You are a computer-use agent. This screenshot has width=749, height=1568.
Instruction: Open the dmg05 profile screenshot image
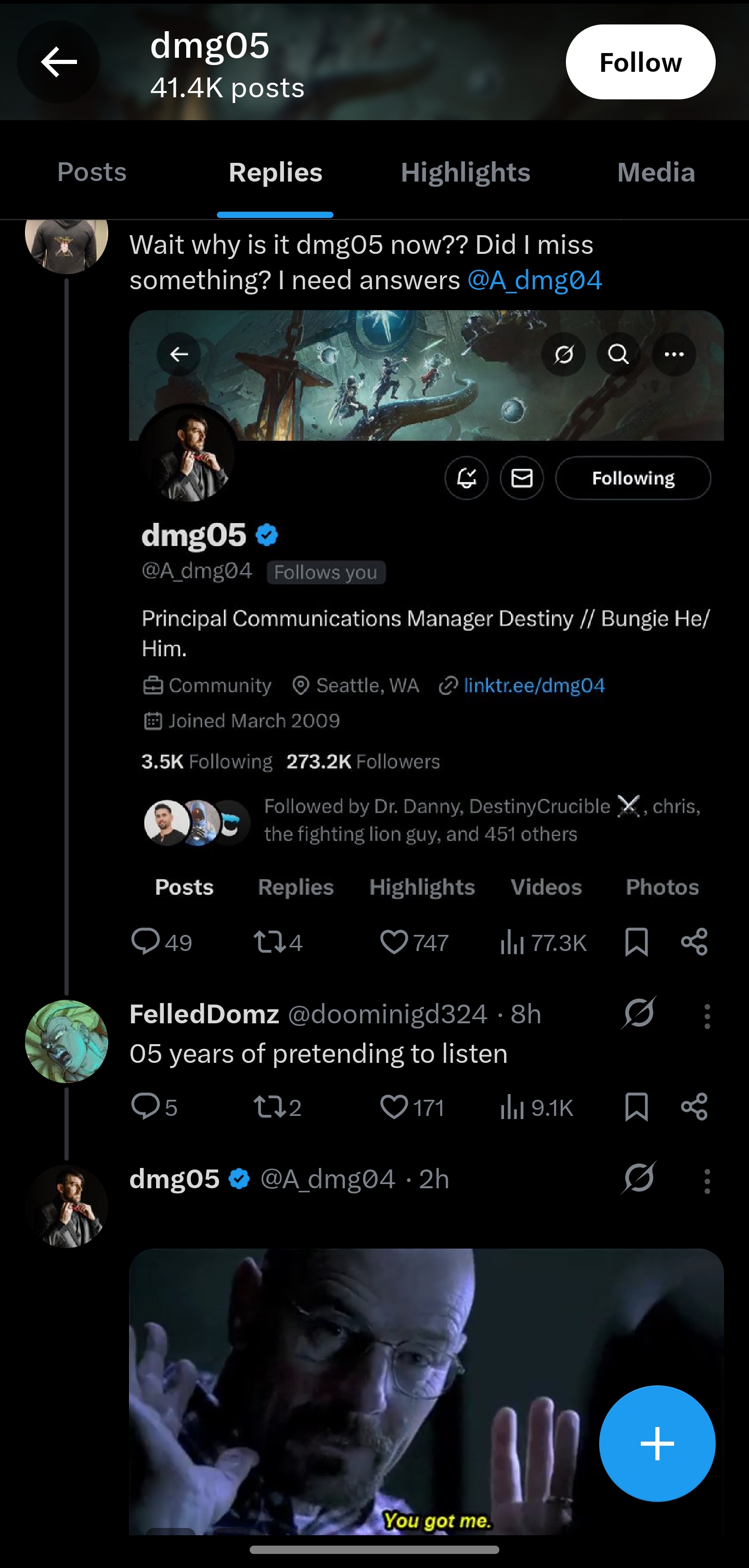[x=426, y=609]
